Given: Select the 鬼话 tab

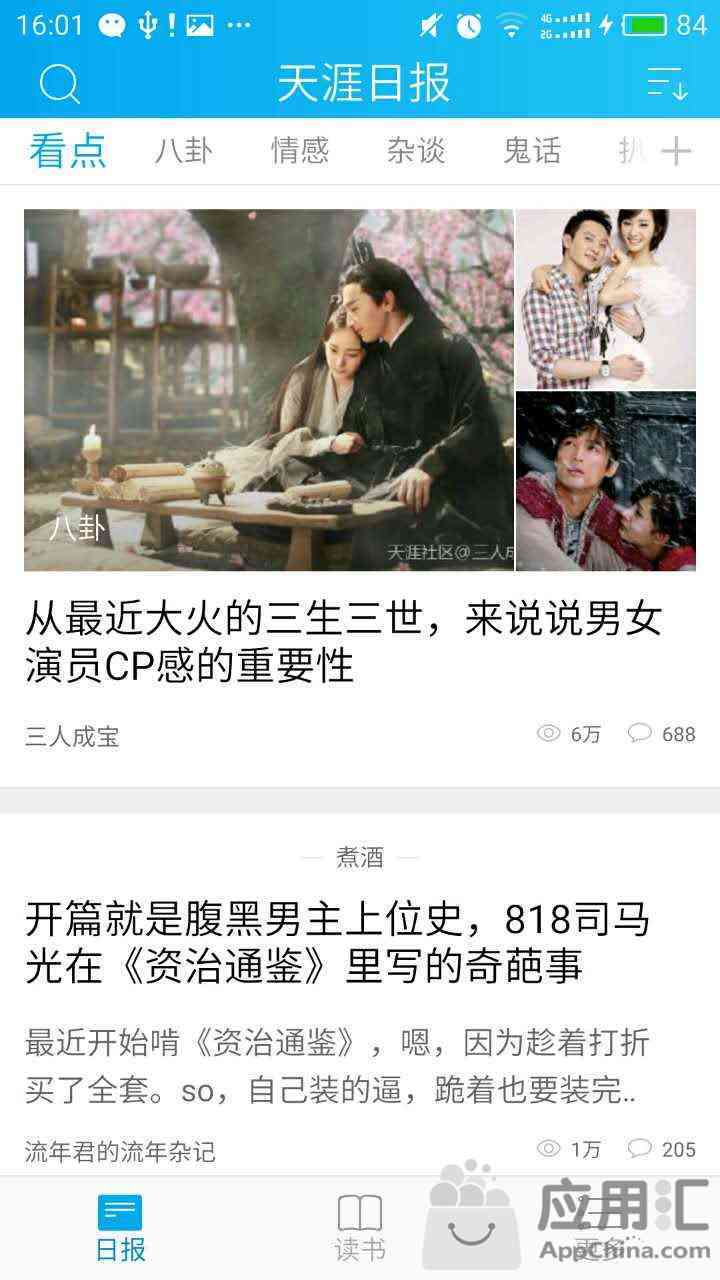Looking at the screenshot, I should coord(532,151).
